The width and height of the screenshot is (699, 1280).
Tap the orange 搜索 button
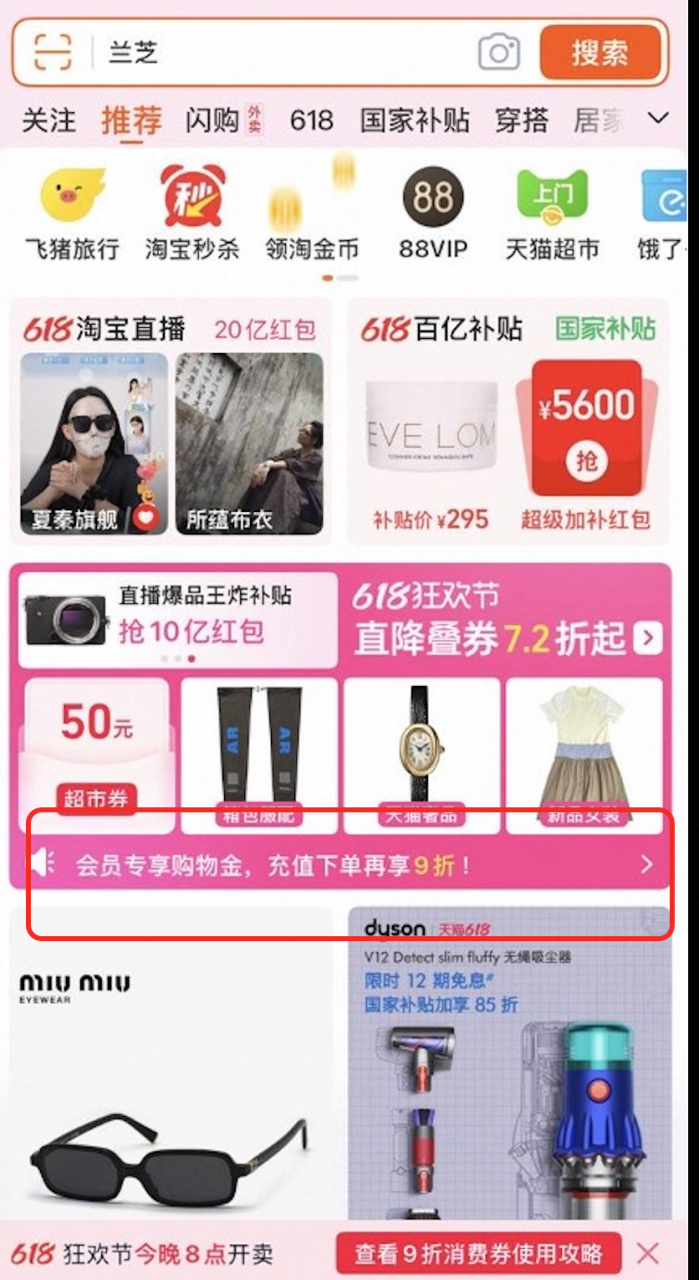tap(600, 51)
